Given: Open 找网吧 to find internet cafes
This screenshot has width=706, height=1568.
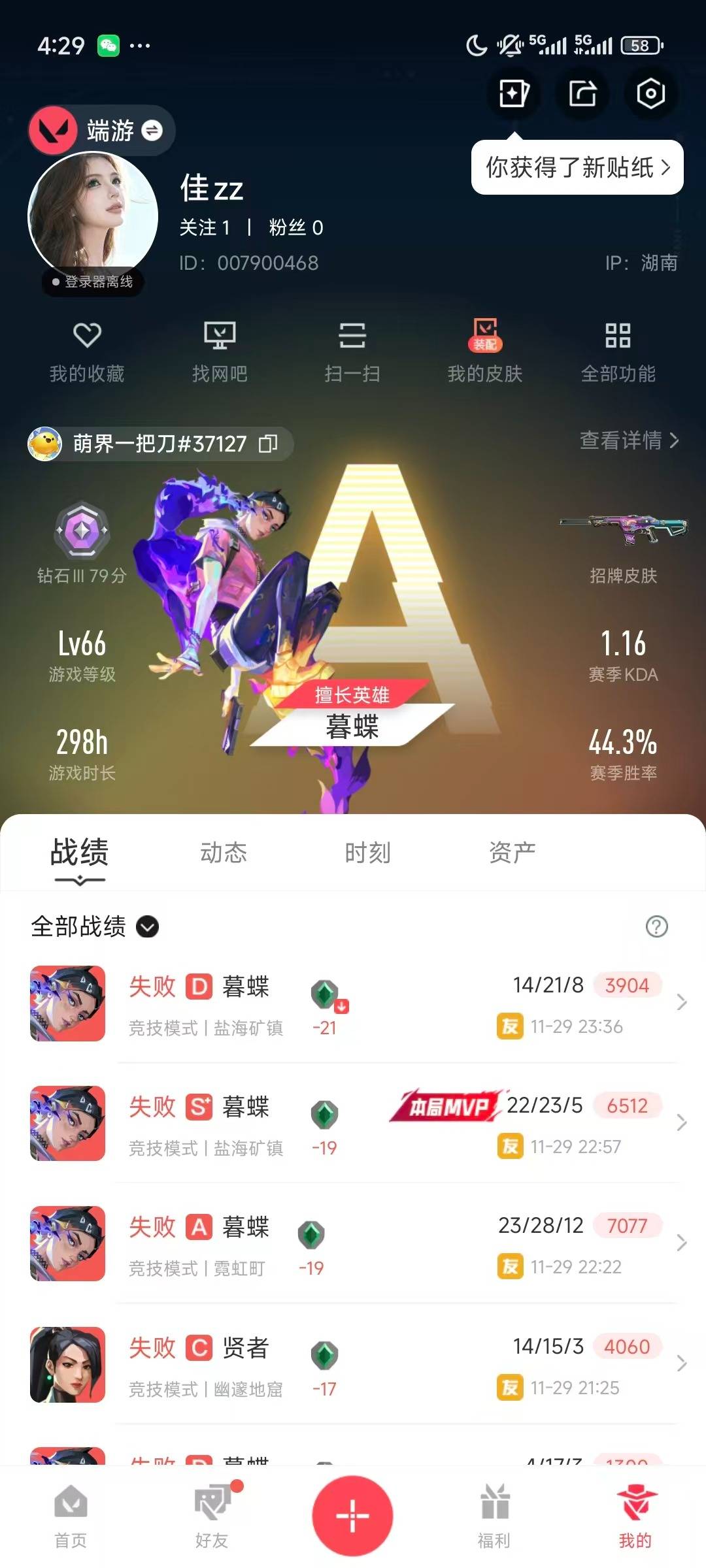Looking at the screenshot, I should 220,352.
